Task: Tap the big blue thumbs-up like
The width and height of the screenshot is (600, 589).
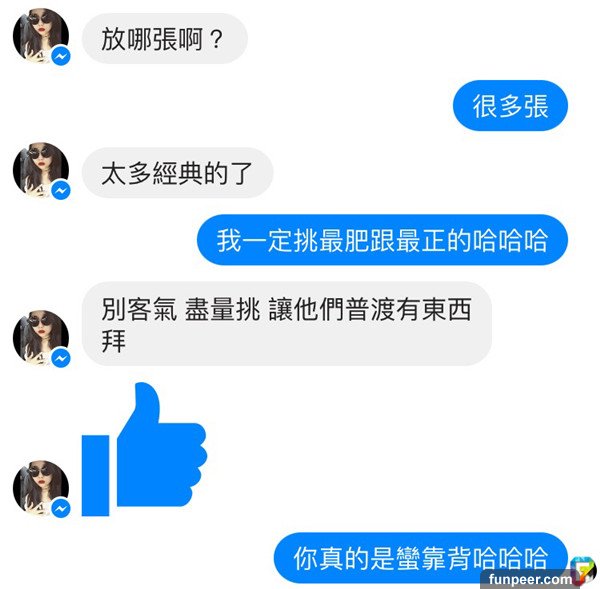Action: click(145, 450)
